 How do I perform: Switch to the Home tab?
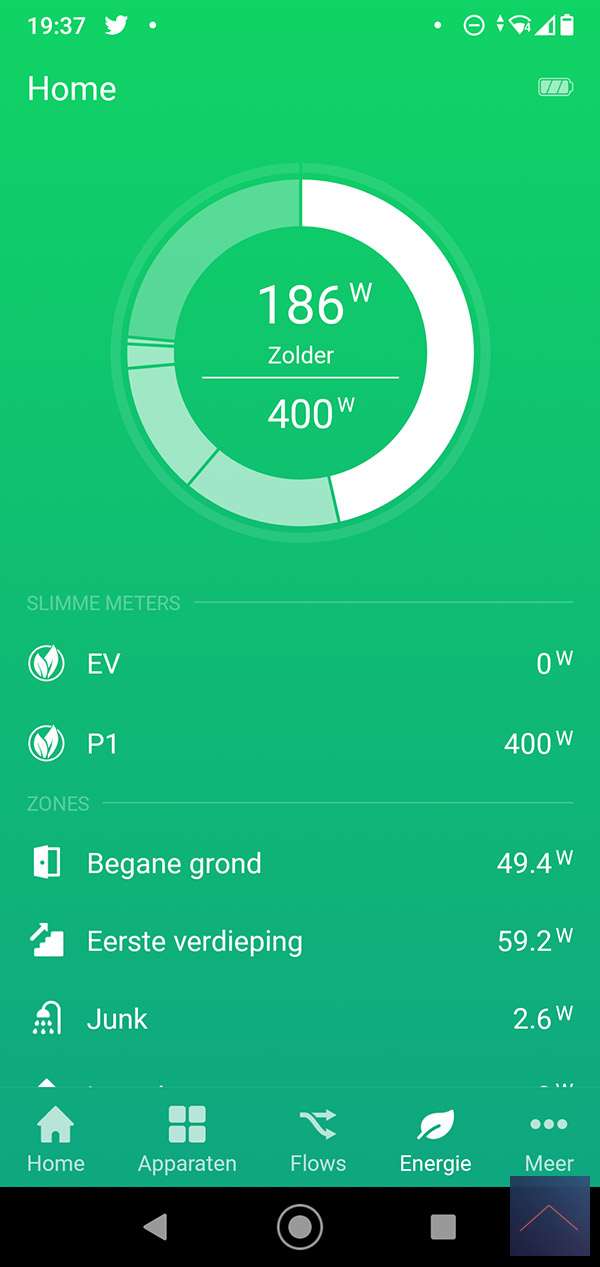pos(56,1139)
